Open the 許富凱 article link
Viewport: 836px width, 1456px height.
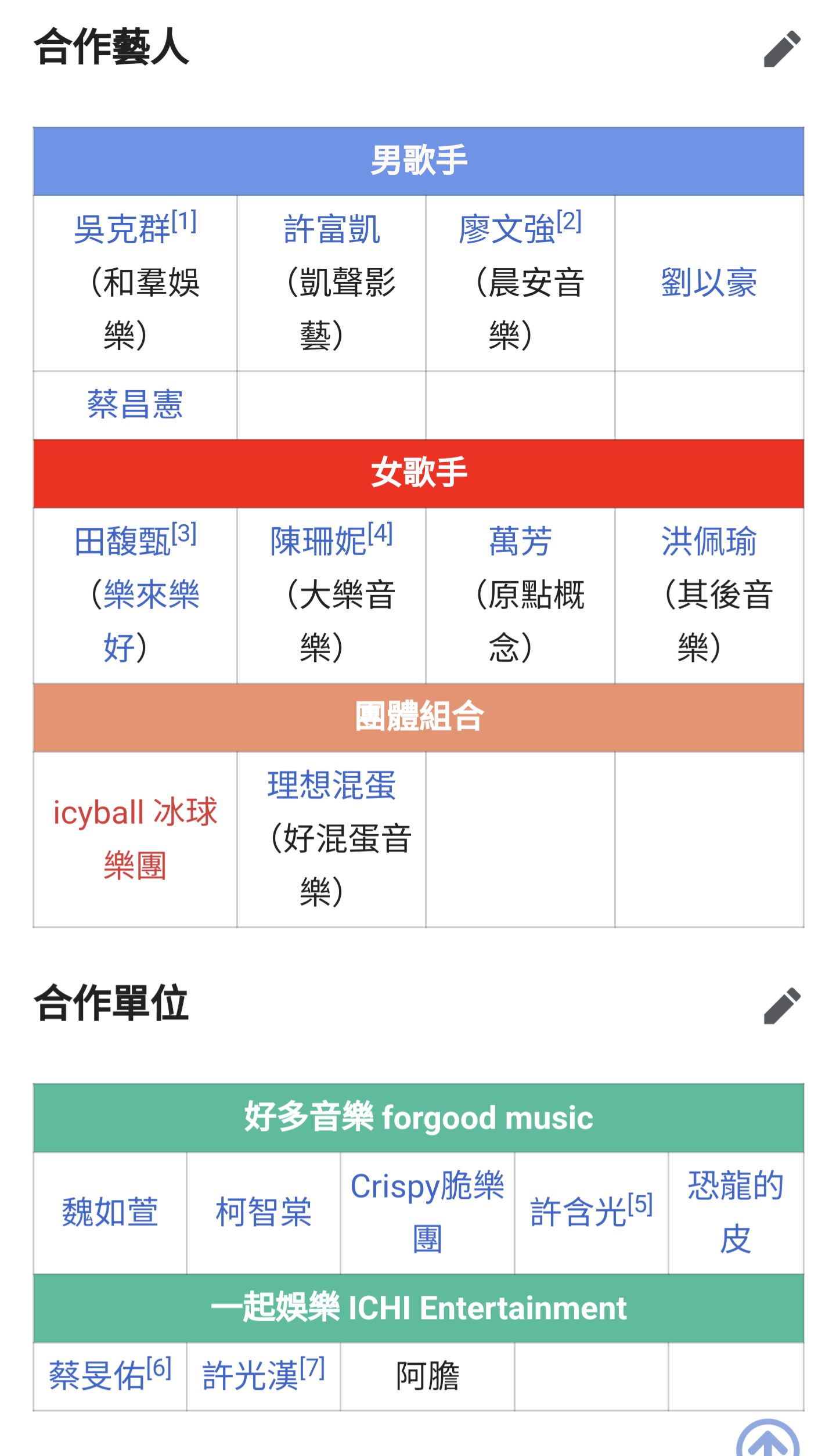click(x=331, y=229)
